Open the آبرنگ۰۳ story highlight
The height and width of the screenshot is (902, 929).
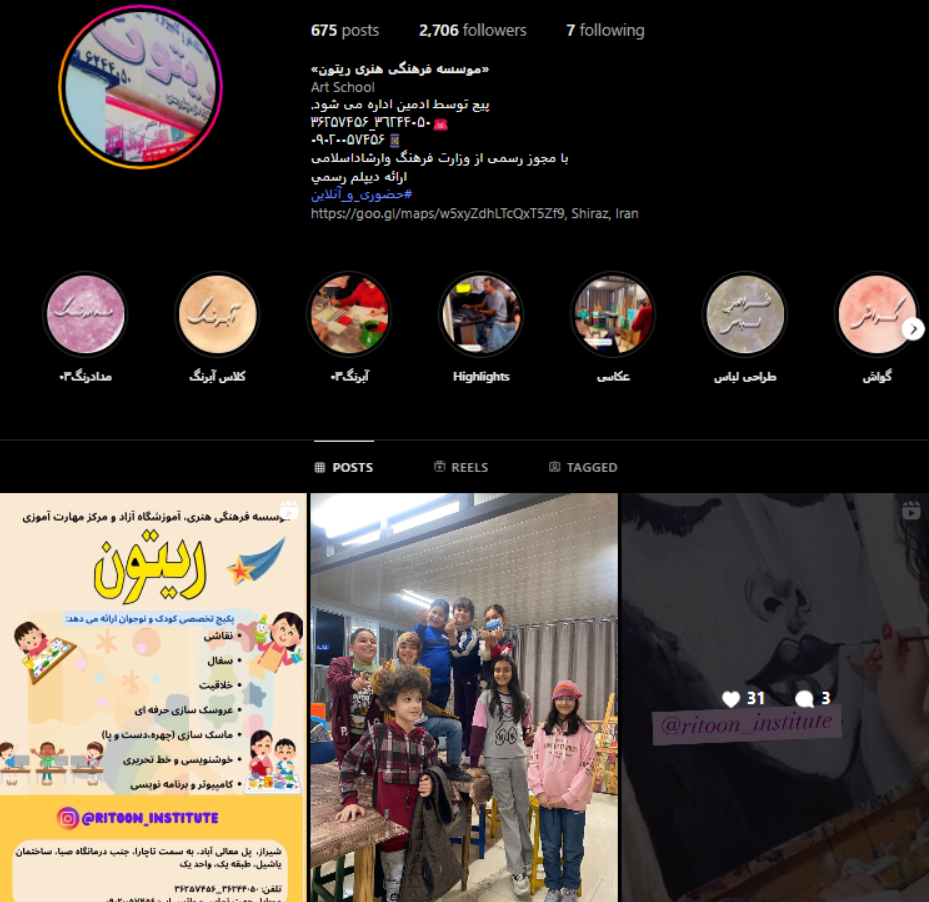pyautogui.click(x=348, y=314)
